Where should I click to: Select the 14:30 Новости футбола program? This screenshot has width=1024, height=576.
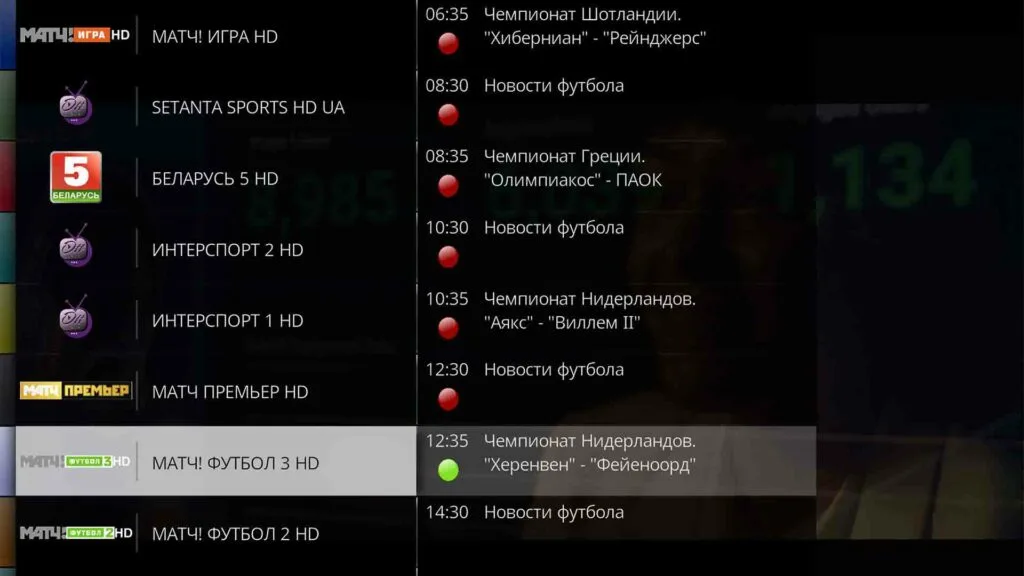pyautogui.click(x=553, y=512)
